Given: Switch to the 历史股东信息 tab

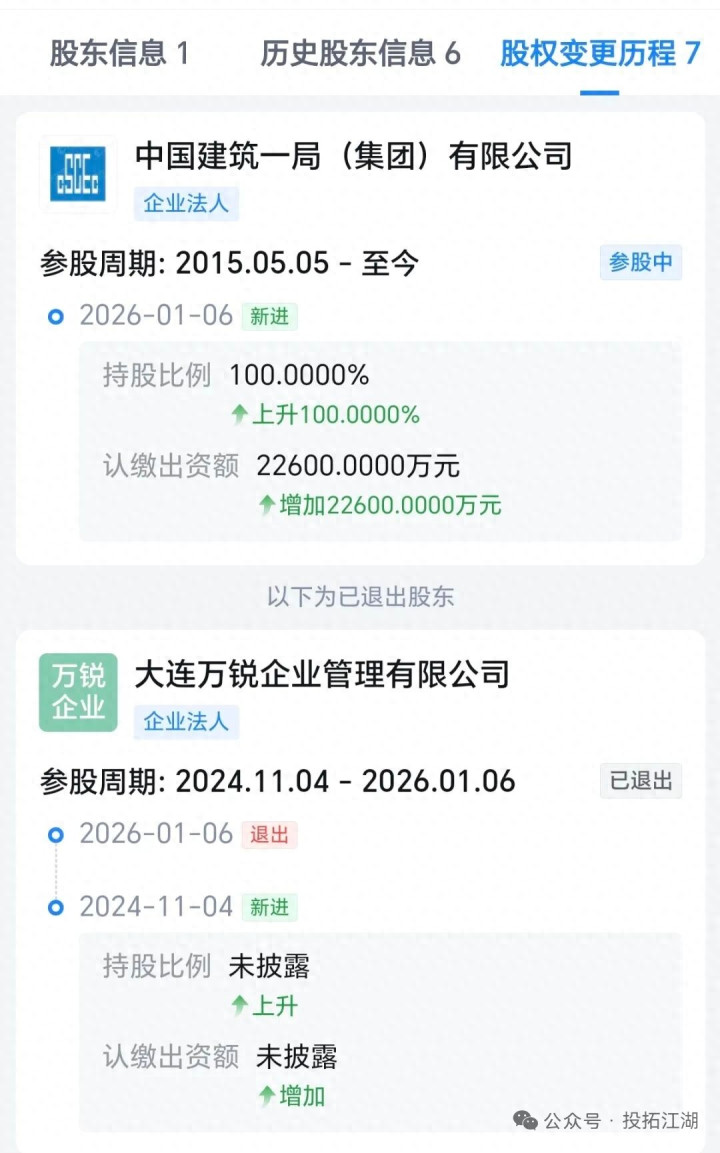Looking at the screenshot, I should (x=360, y=53).
